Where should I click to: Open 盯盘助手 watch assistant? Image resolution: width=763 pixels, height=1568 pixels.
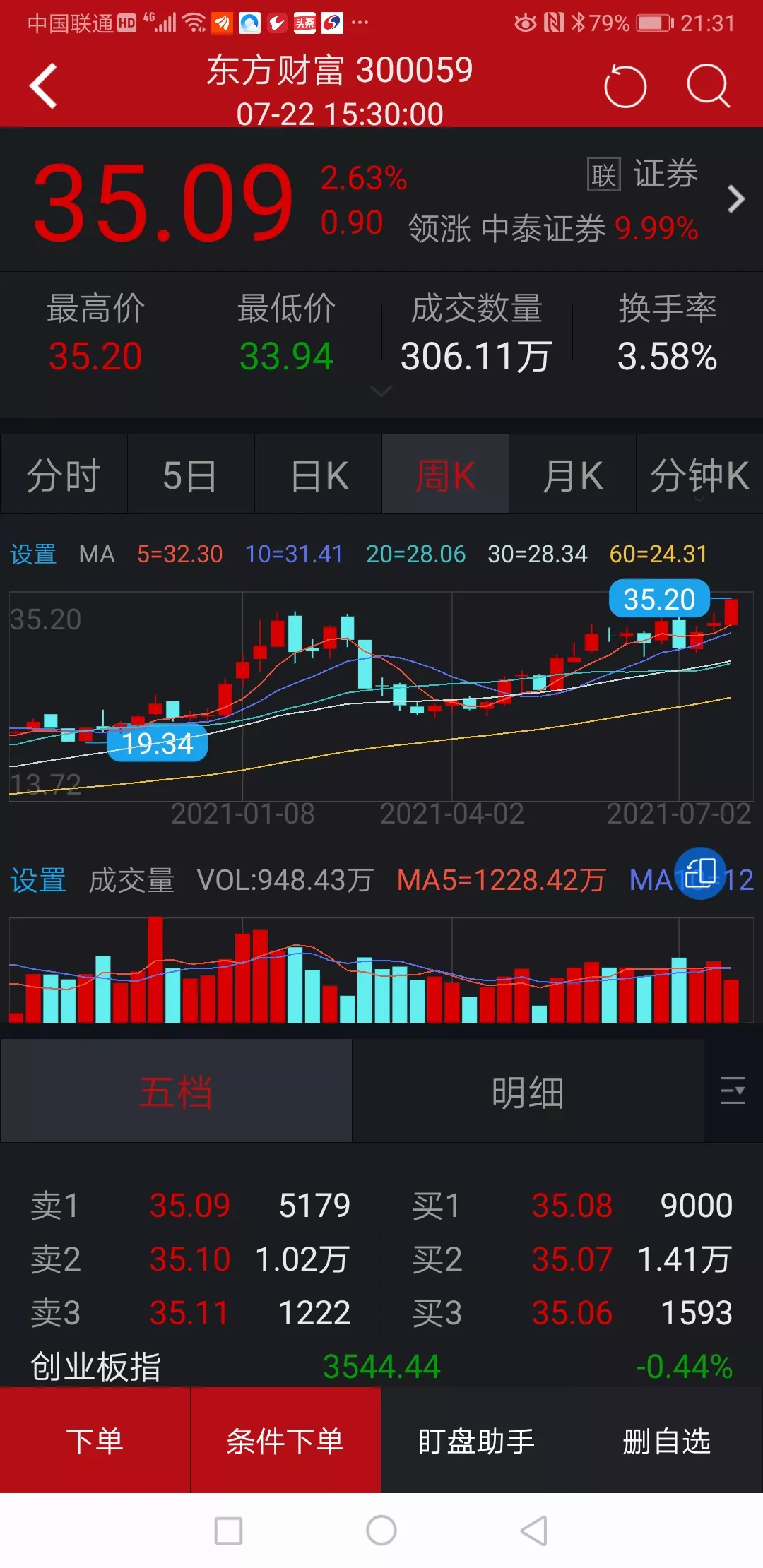(476, 1440)
